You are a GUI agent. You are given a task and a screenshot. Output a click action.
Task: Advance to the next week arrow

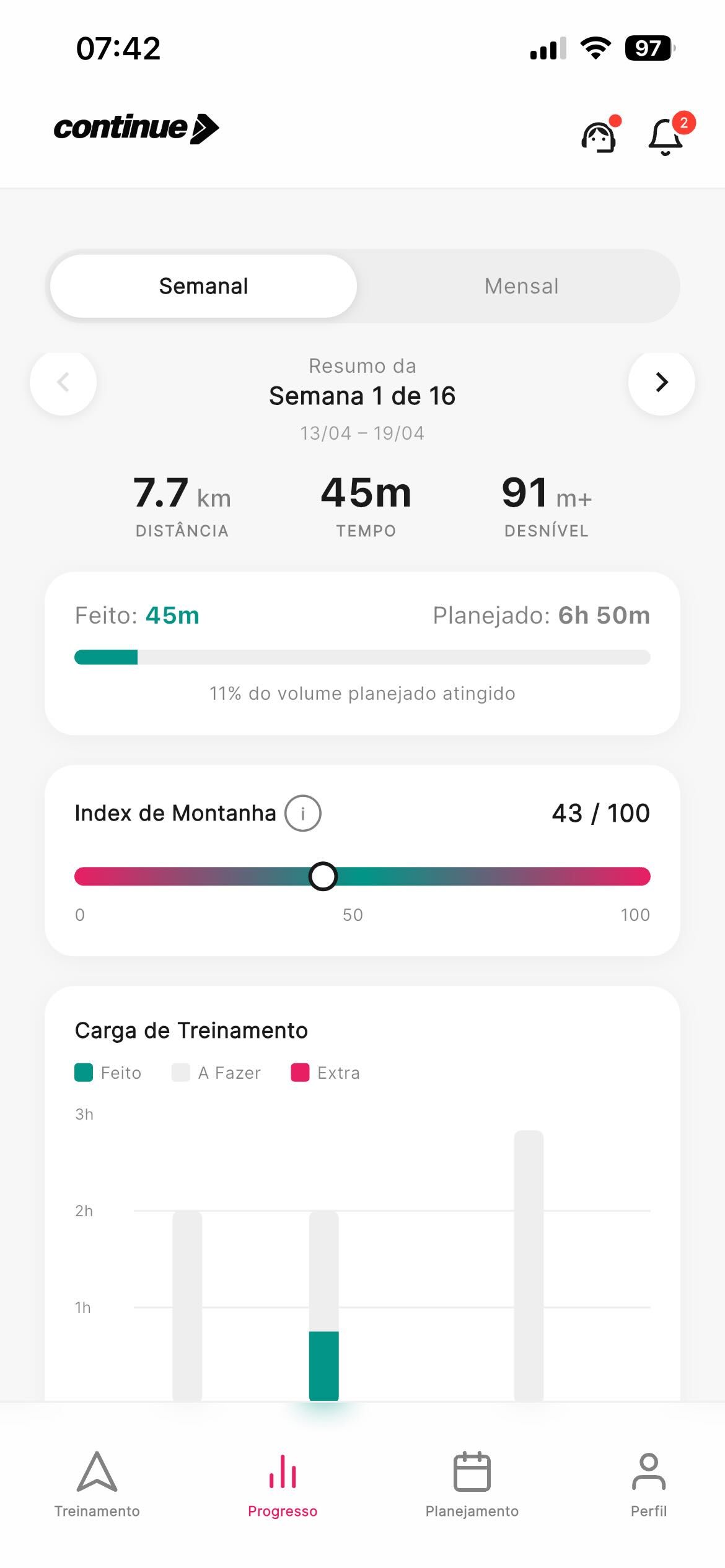point(661,382)
